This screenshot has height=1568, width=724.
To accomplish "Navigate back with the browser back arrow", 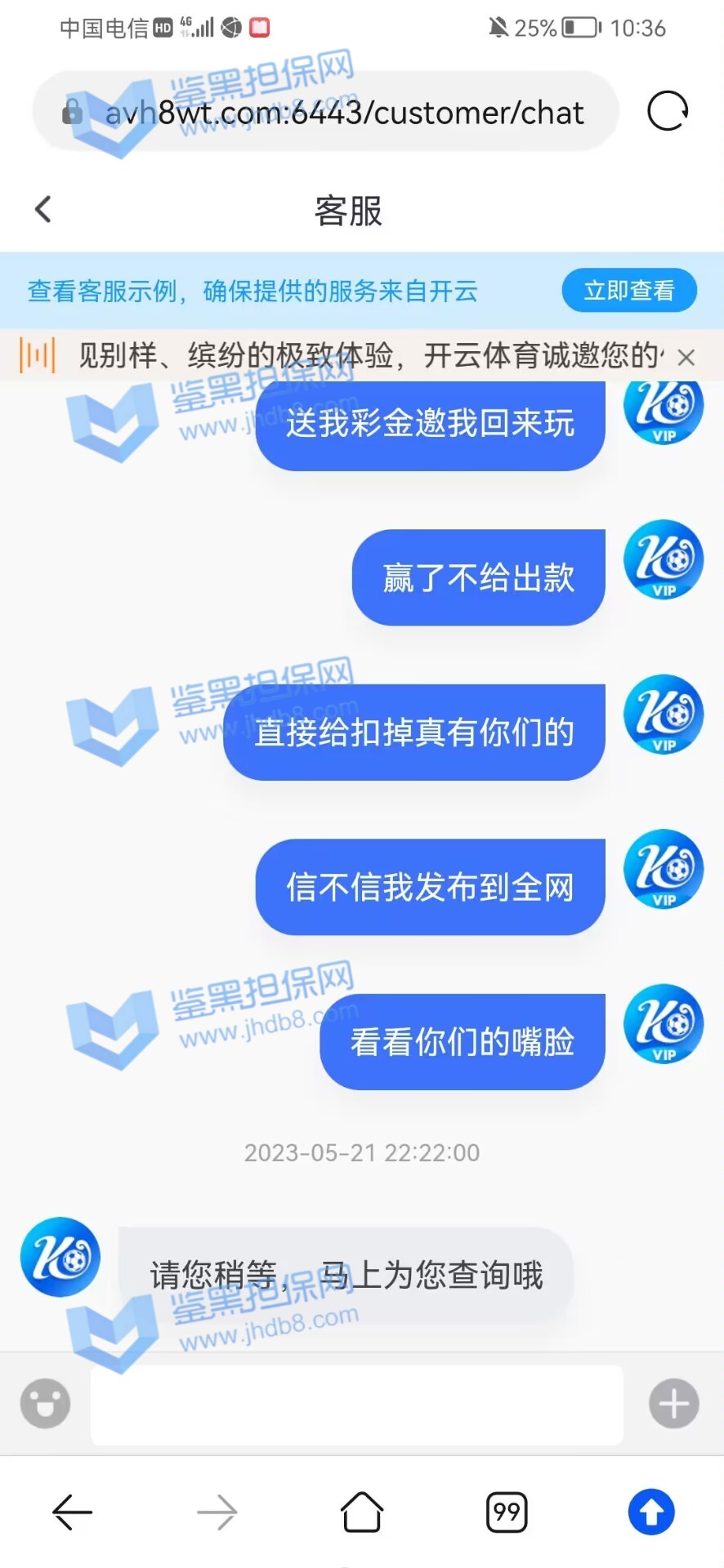I will pos(72,1512).
